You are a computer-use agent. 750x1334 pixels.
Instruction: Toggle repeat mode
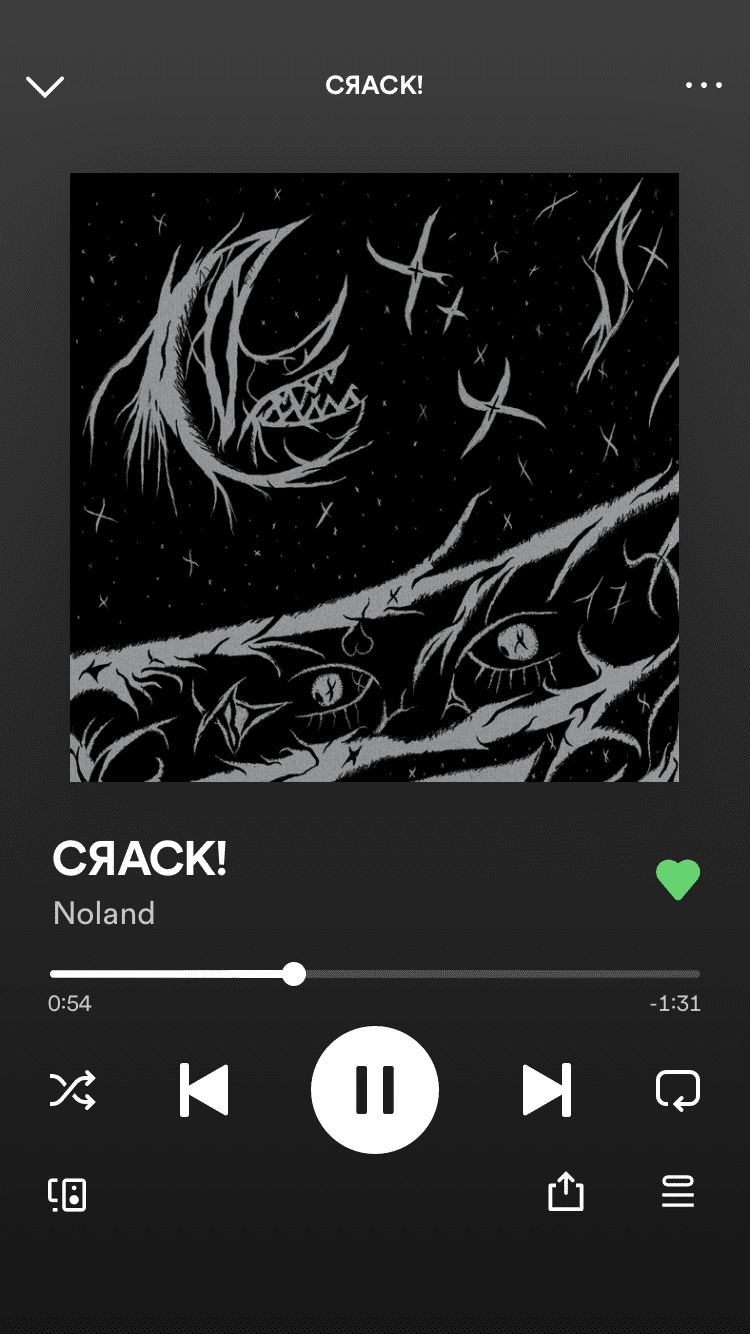click(678, 1090)
